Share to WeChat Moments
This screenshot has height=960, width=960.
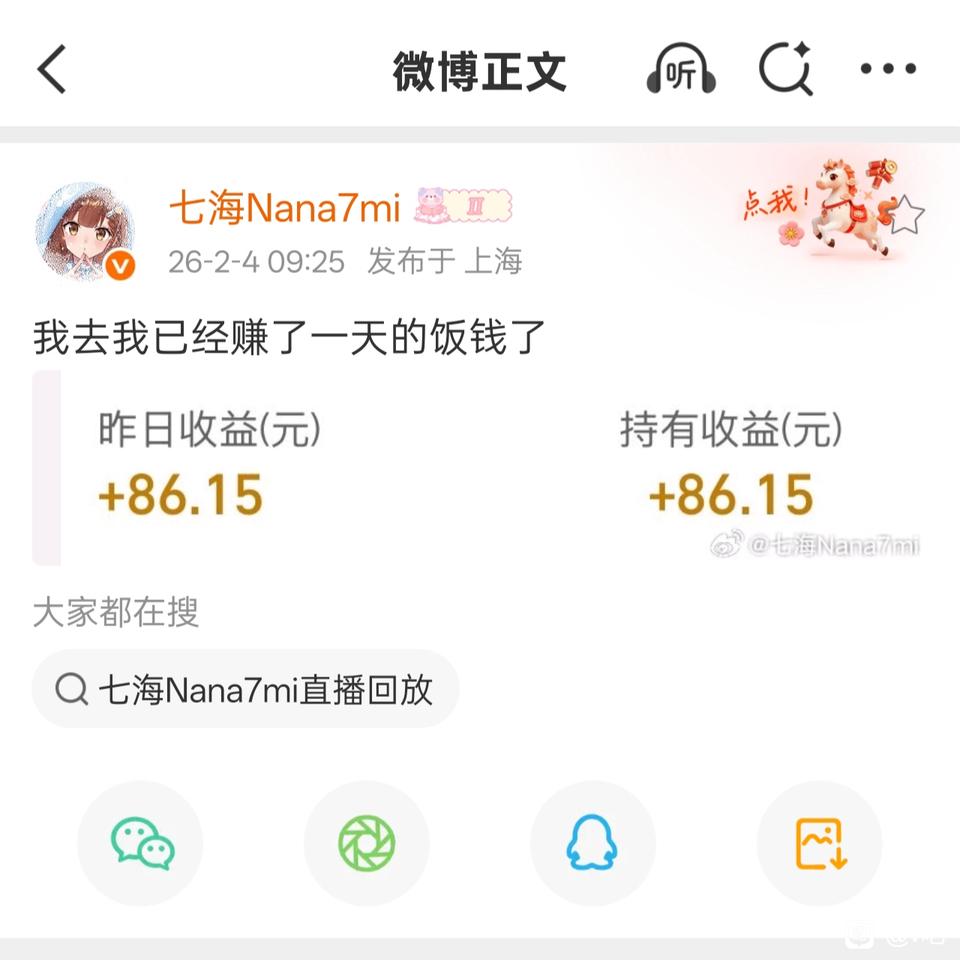click(367, 844)
